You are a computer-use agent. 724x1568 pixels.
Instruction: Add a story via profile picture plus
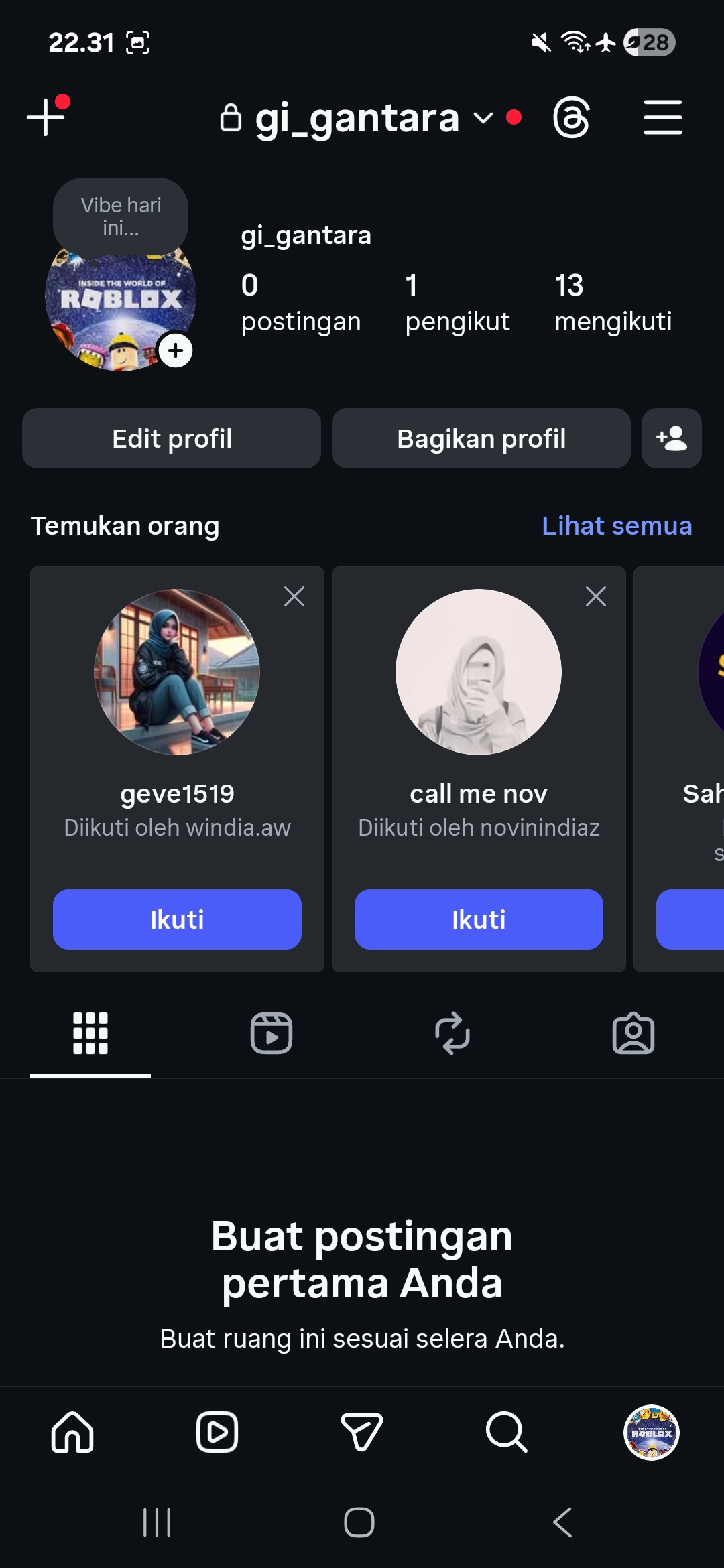[176, 350]
